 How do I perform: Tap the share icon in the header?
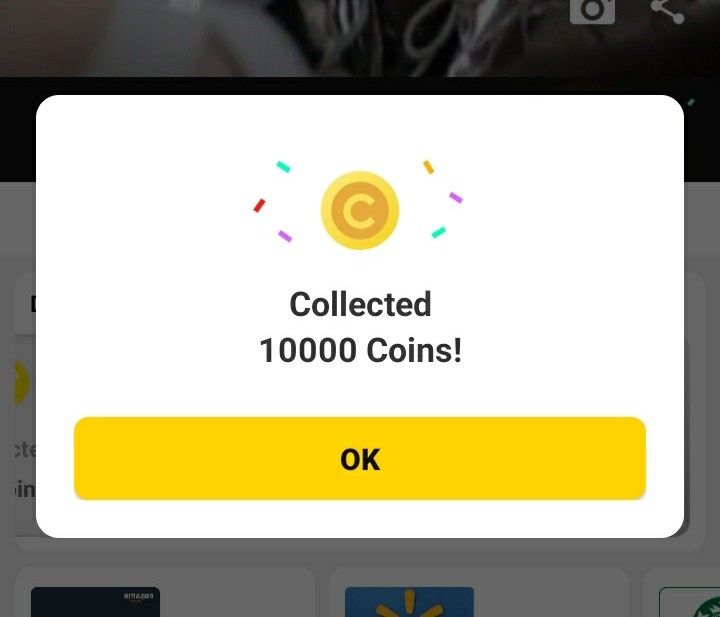point(667,9)
